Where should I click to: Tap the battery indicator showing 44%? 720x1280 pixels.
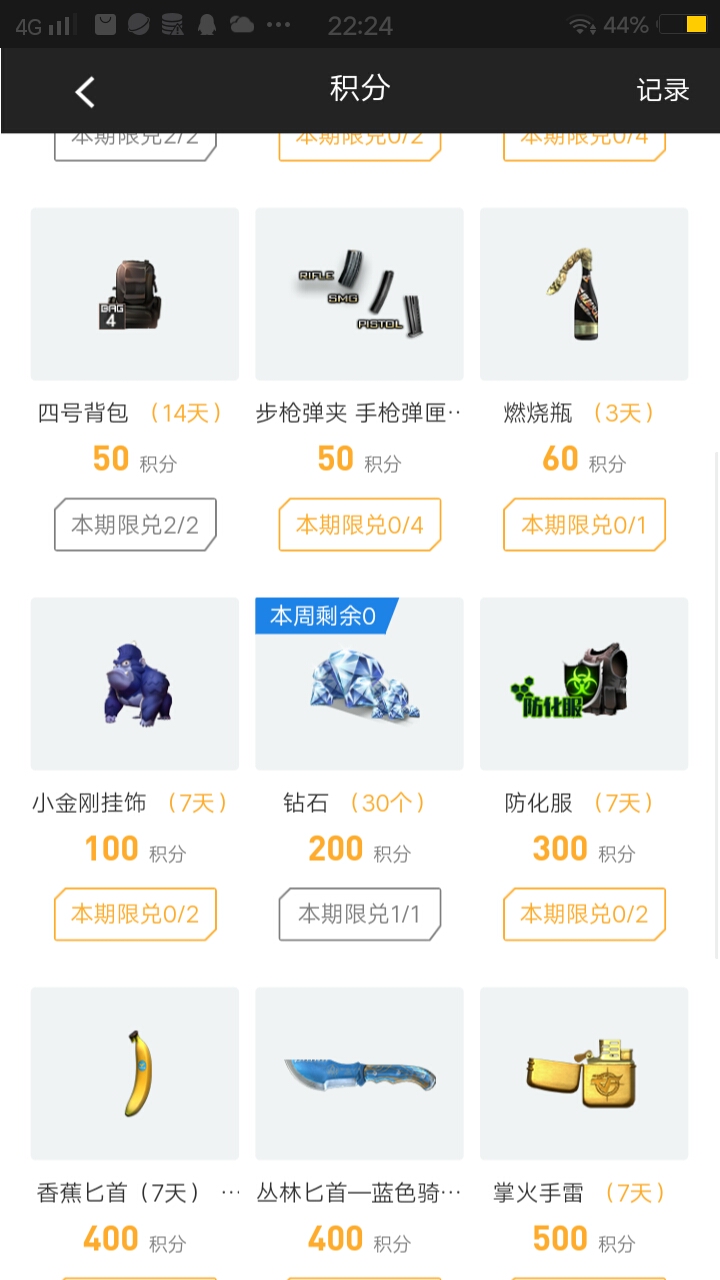point(681,24)
